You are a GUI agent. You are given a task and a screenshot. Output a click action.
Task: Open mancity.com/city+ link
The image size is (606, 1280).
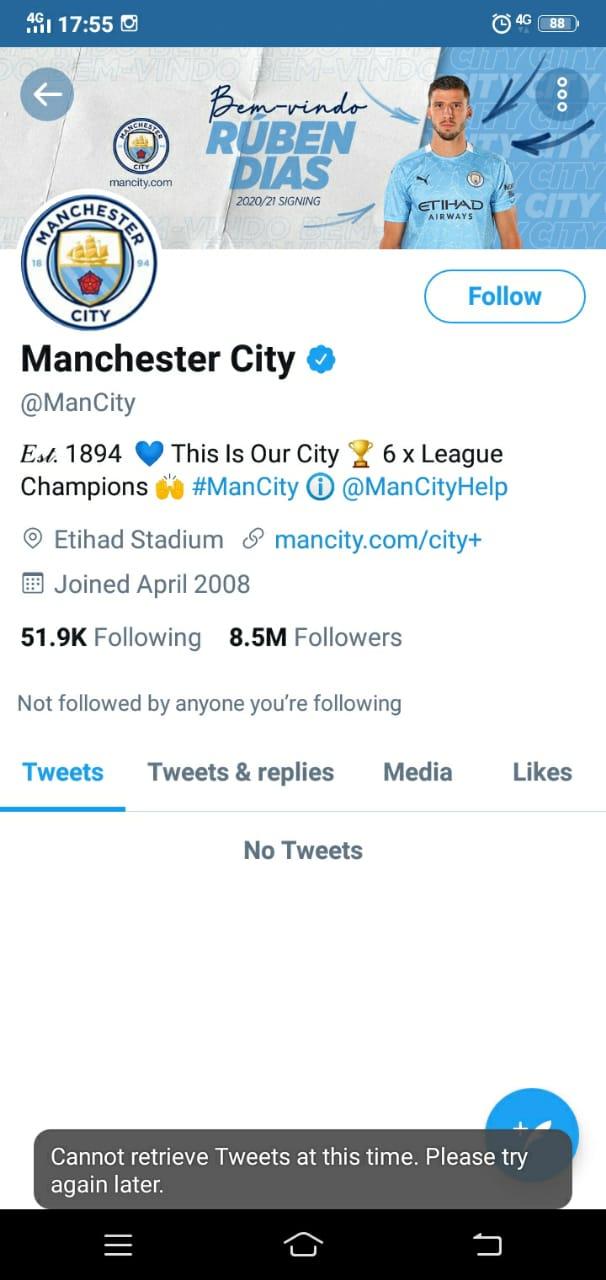377,540
